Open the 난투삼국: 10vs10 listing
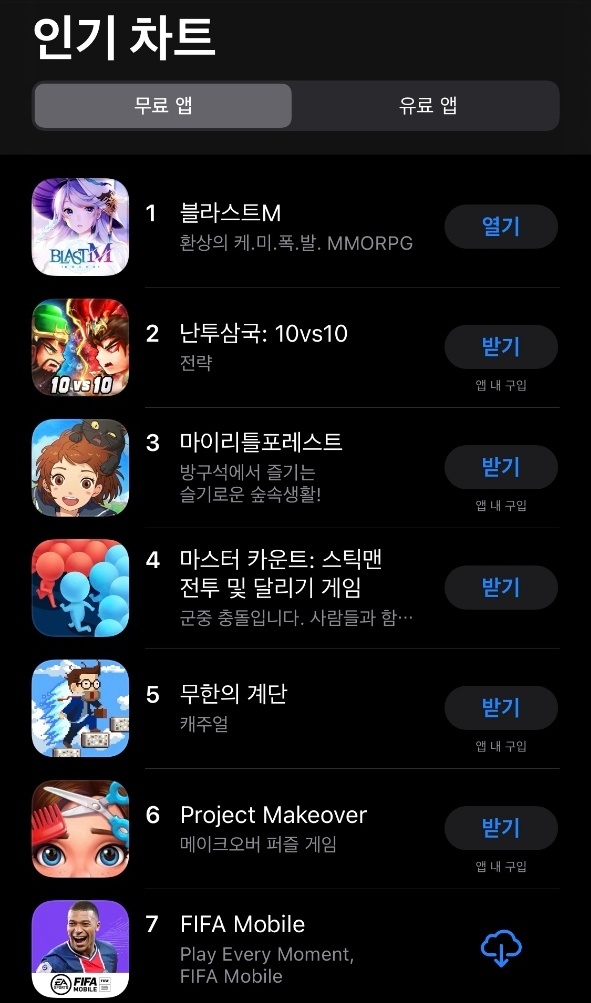Screen dimensions: 591x1003 pyautogui.click(x=296, y=347)
